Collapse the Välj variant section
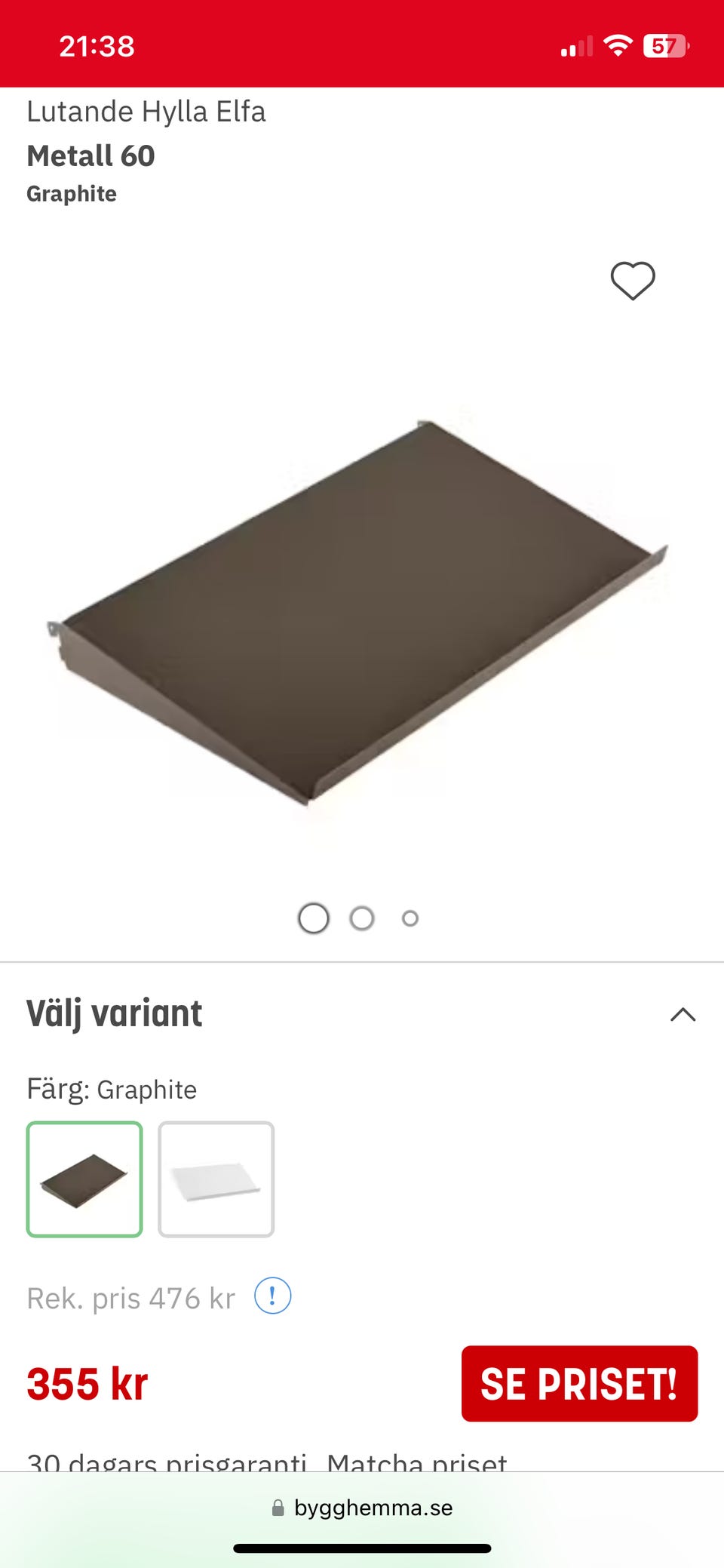Viewport: 724px width, 1568px height. point(684,1014)
